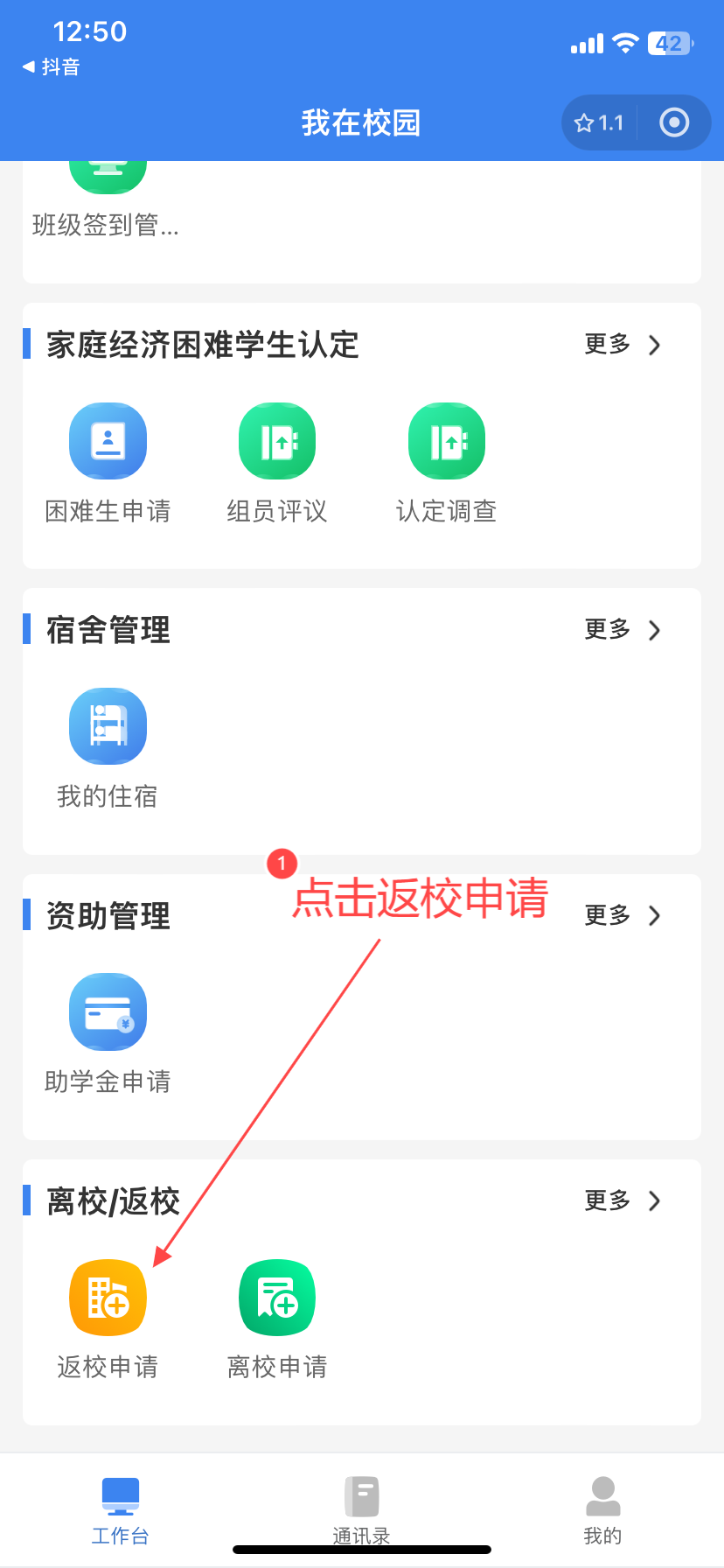
Task: View 更多 for 宿舍管理
Action: coord(623,630)
